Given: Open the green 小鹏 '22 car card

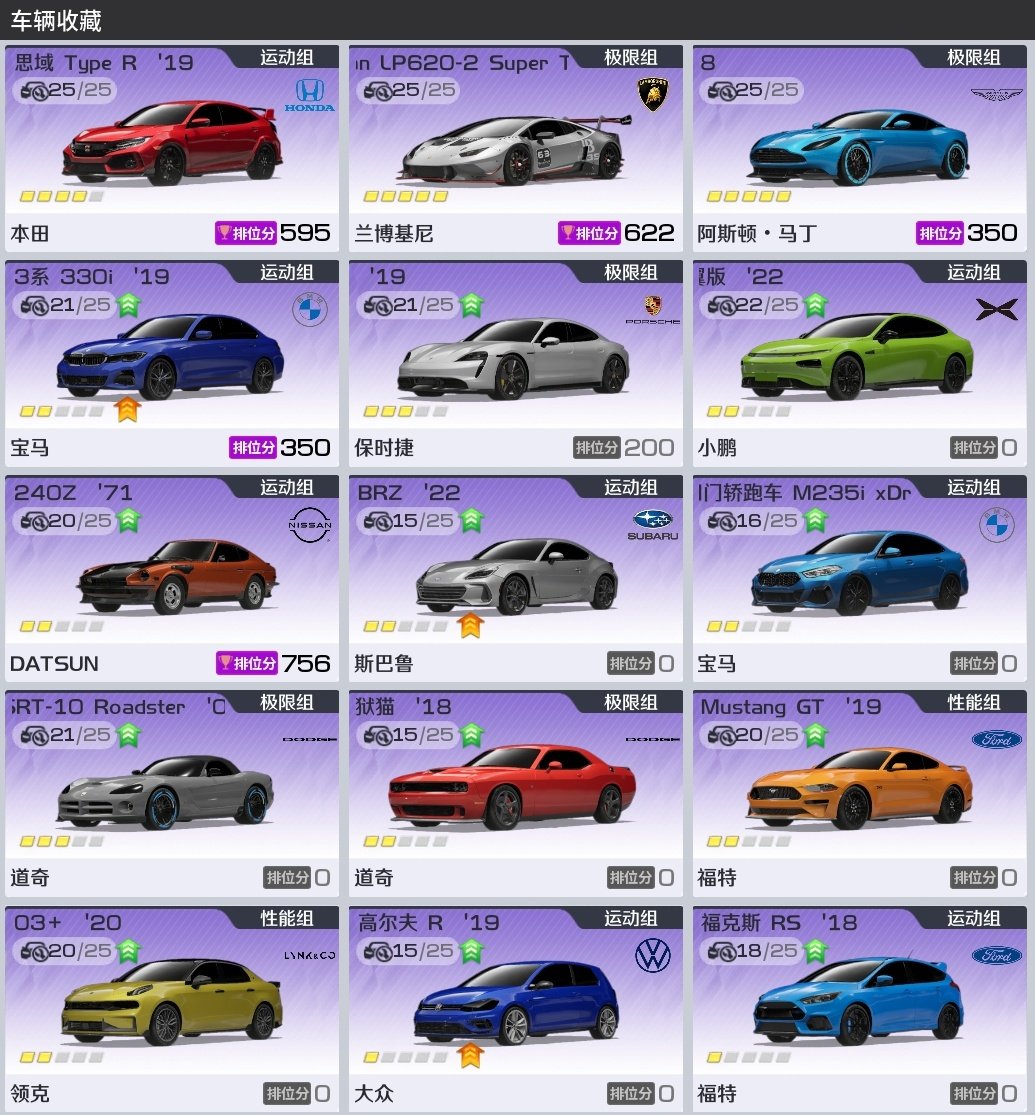Looking at the screenshot, I should pos(859,362).
